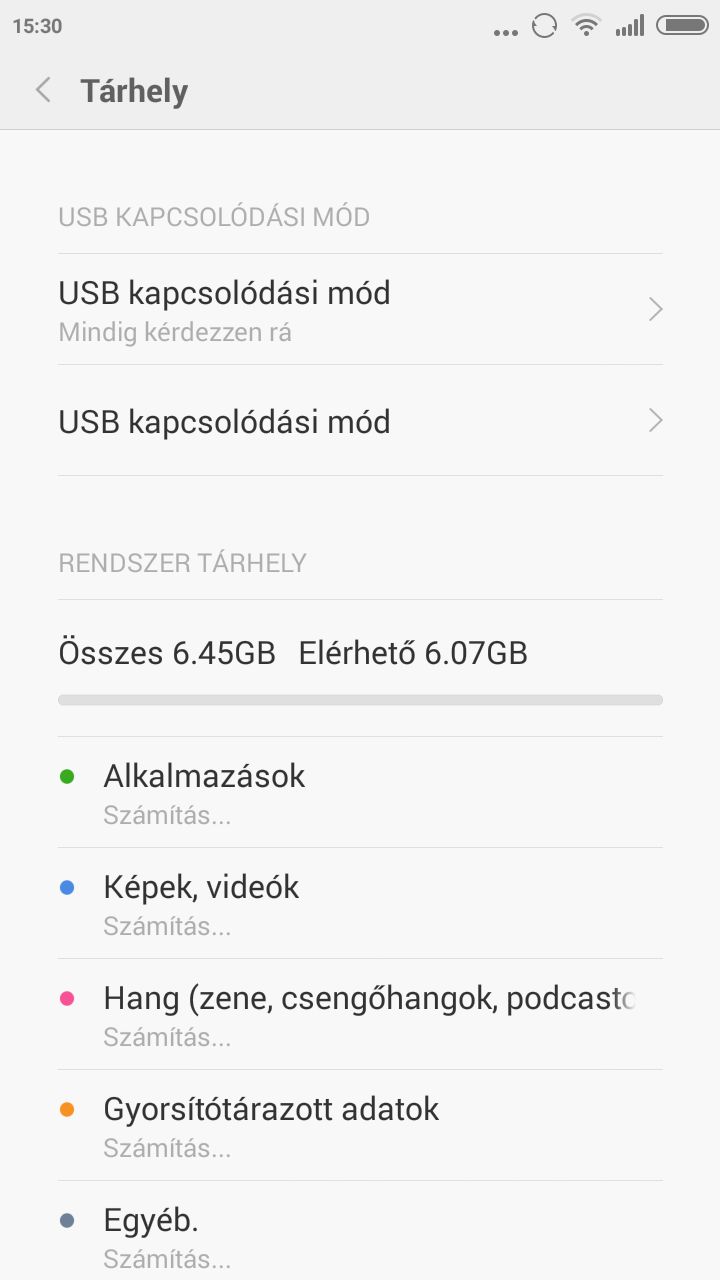
Task: Open the USB kapcsolódási mód row without subtitle
Action: click(x=360, y=420)
